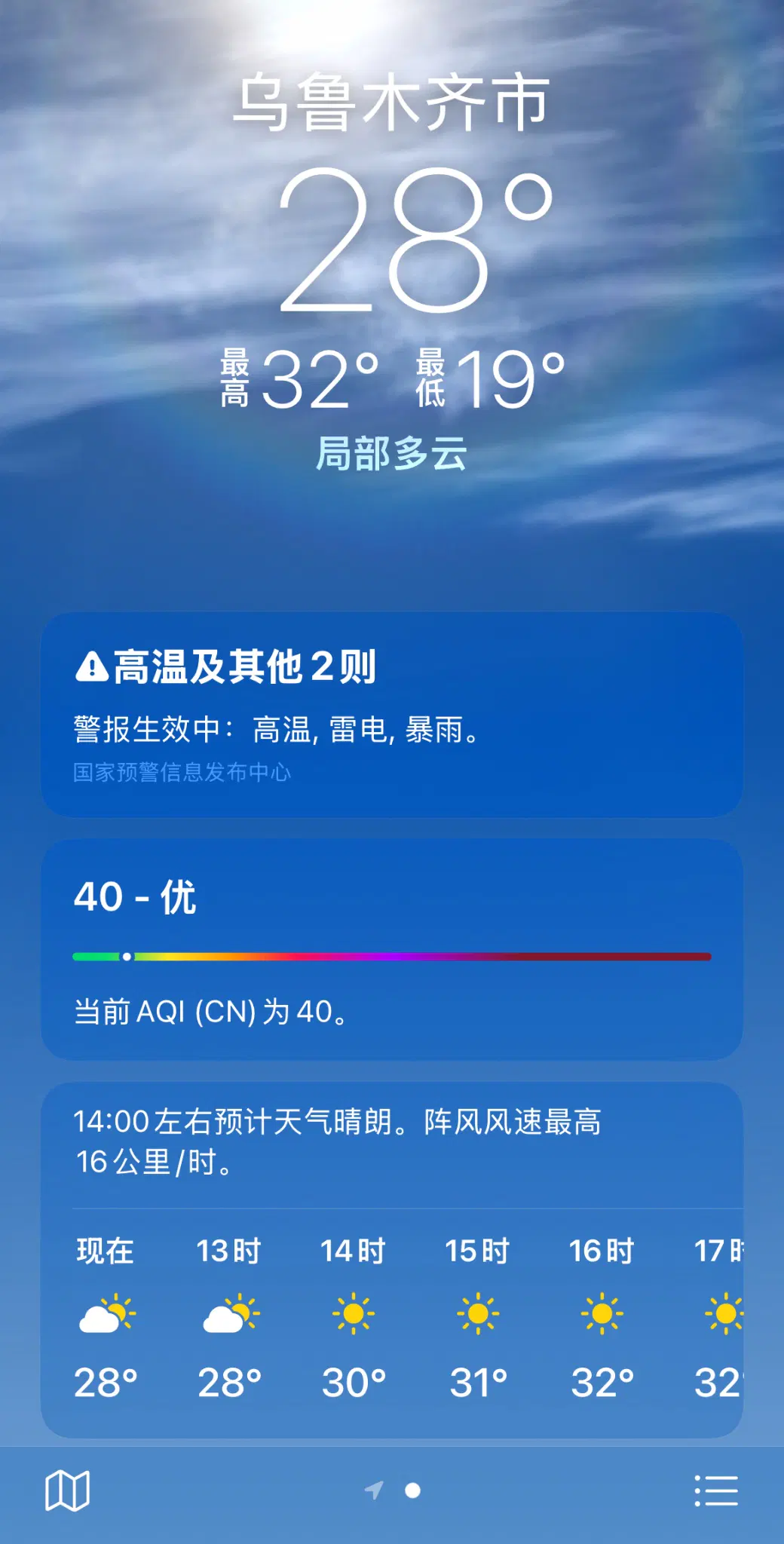Open the hourly forecast card
Screen dimensions: 784x1544
point(391,1259)
